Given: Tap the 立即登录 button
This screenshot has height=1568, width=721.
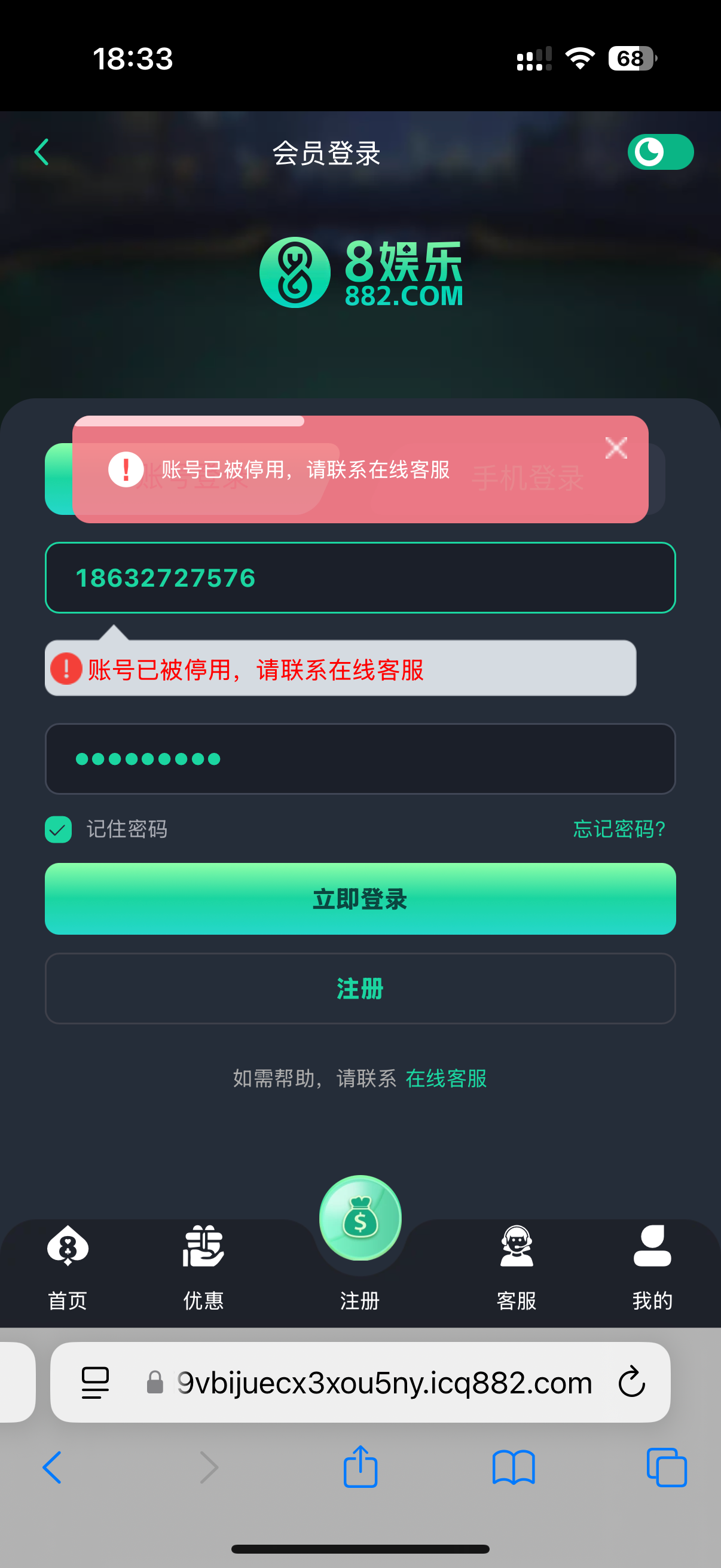Looking at the screenshot, I should (x=360, y=898).
